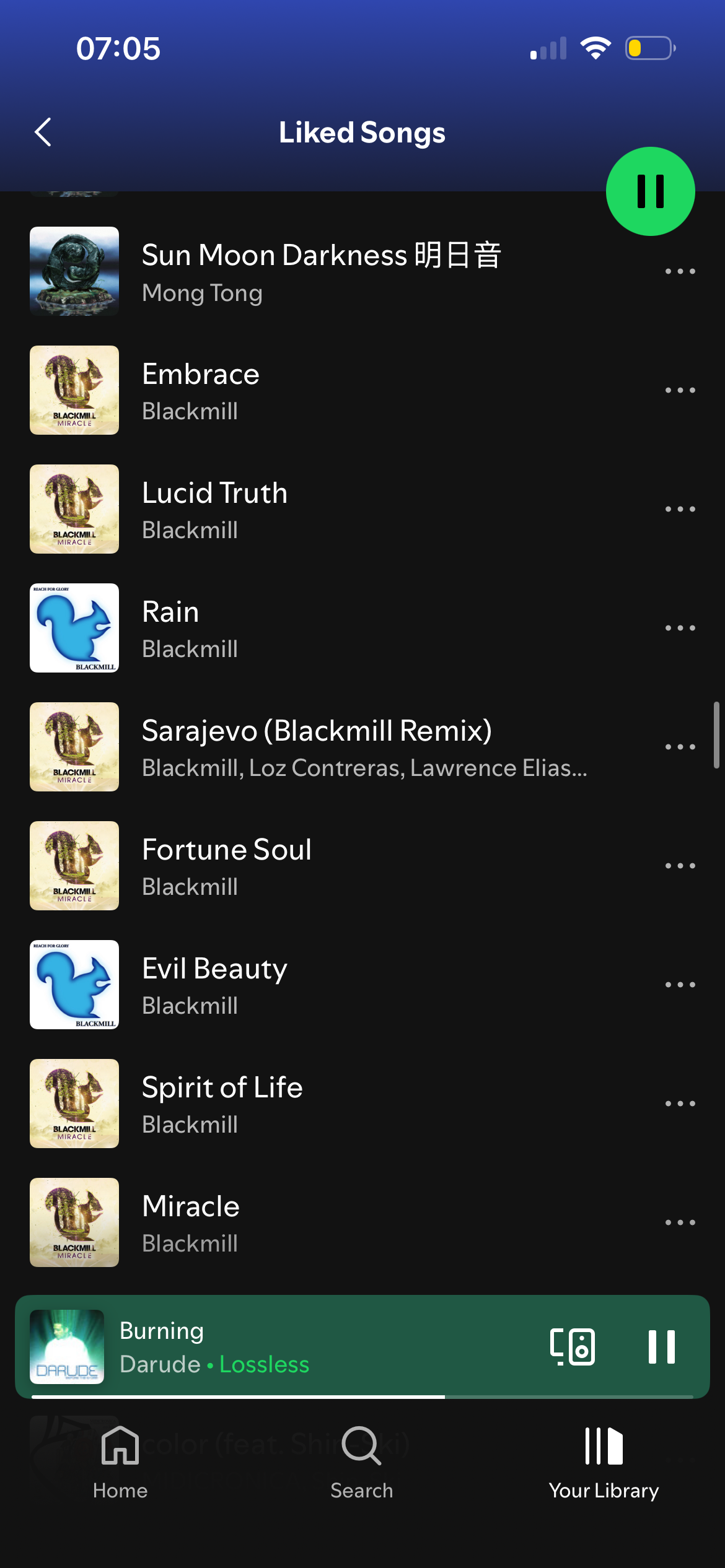Play Fortune Soul by Blackmill

(x=227, y=866)
